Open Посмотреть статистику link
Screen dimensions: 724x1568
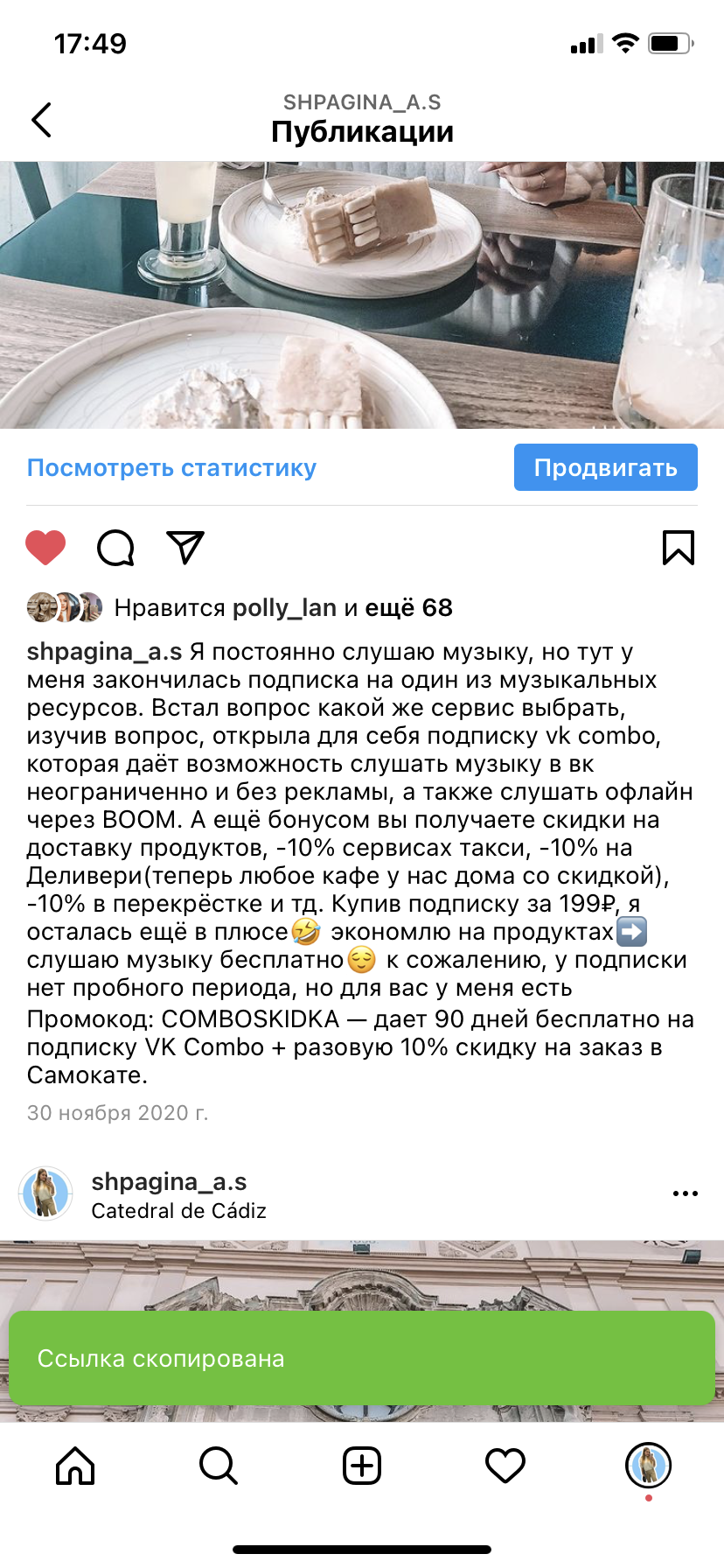tap(171, 468)
